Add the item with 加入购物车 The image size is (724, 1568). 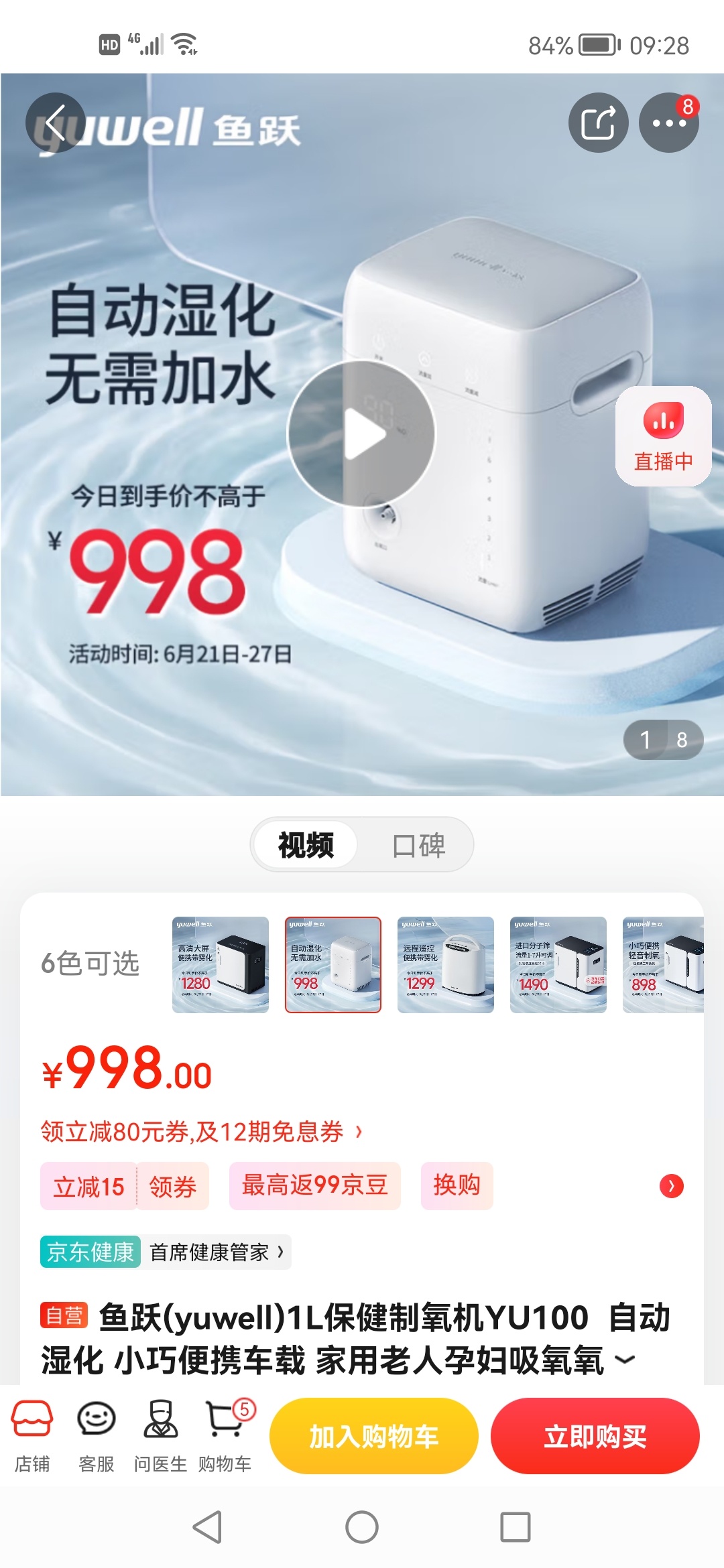click(x=373, y=1436)
